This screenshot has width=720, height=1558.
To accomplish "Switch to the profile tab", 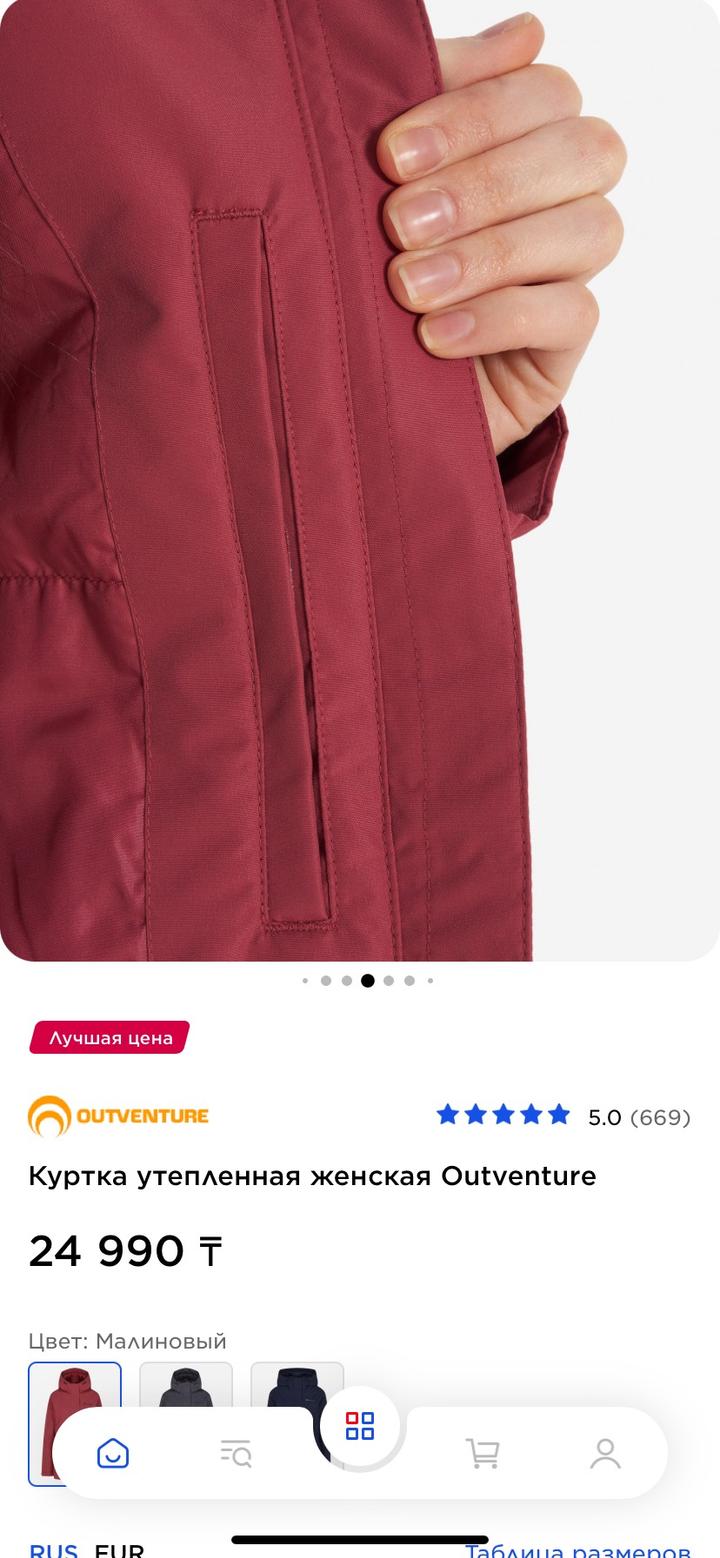I will tap(605, 1453).
